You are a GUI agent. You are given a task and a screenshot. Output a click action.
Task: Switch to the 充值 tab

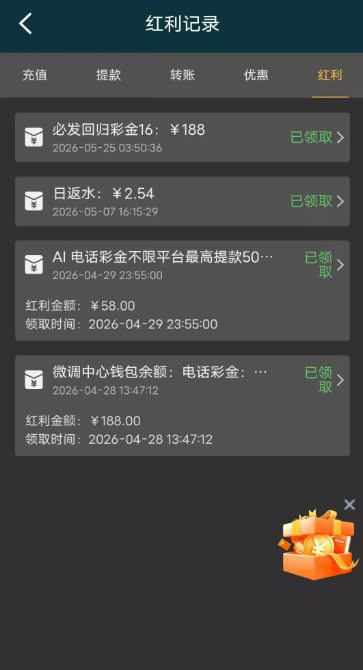35,75
